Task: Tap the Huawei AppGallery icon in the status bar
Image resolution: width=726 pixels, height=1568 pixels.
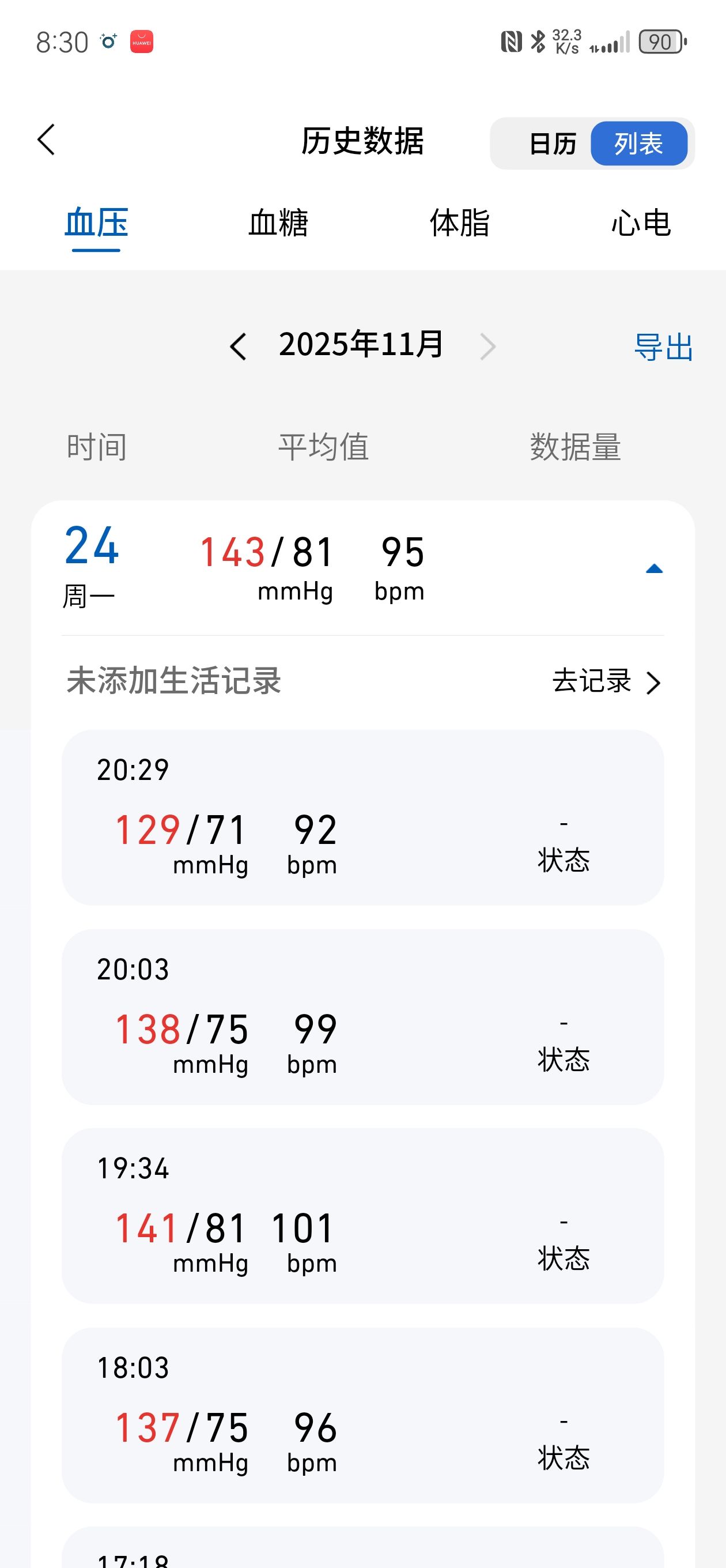Action: pyautogui.click(x=142, y=43)
